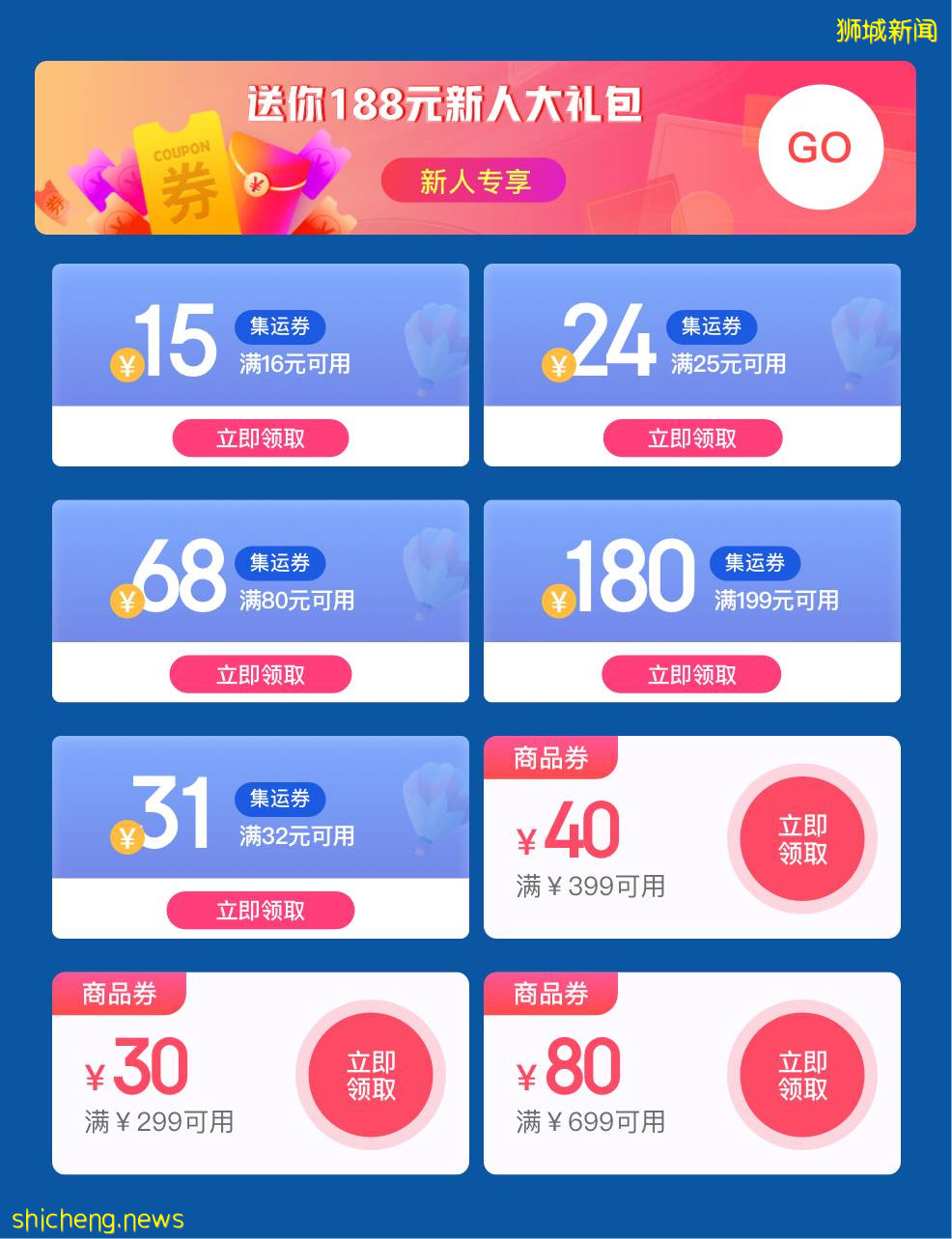Screen dimensions: 952x1239
Task: Get the ¥30 商品券 coupon
Action: (x=371, y=1075)
